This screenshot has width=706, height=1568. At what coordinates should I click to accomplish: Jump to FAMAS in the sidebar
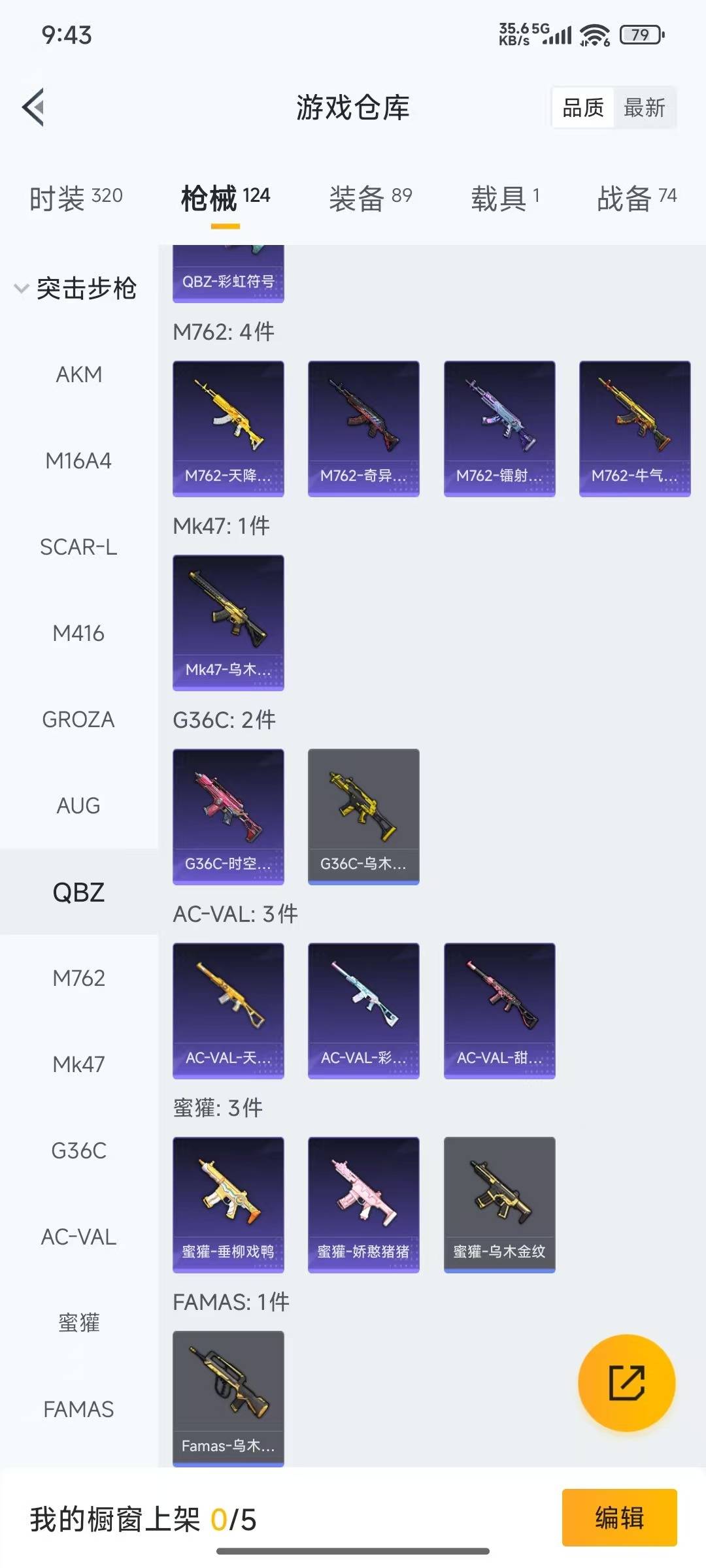point(78,1409)
